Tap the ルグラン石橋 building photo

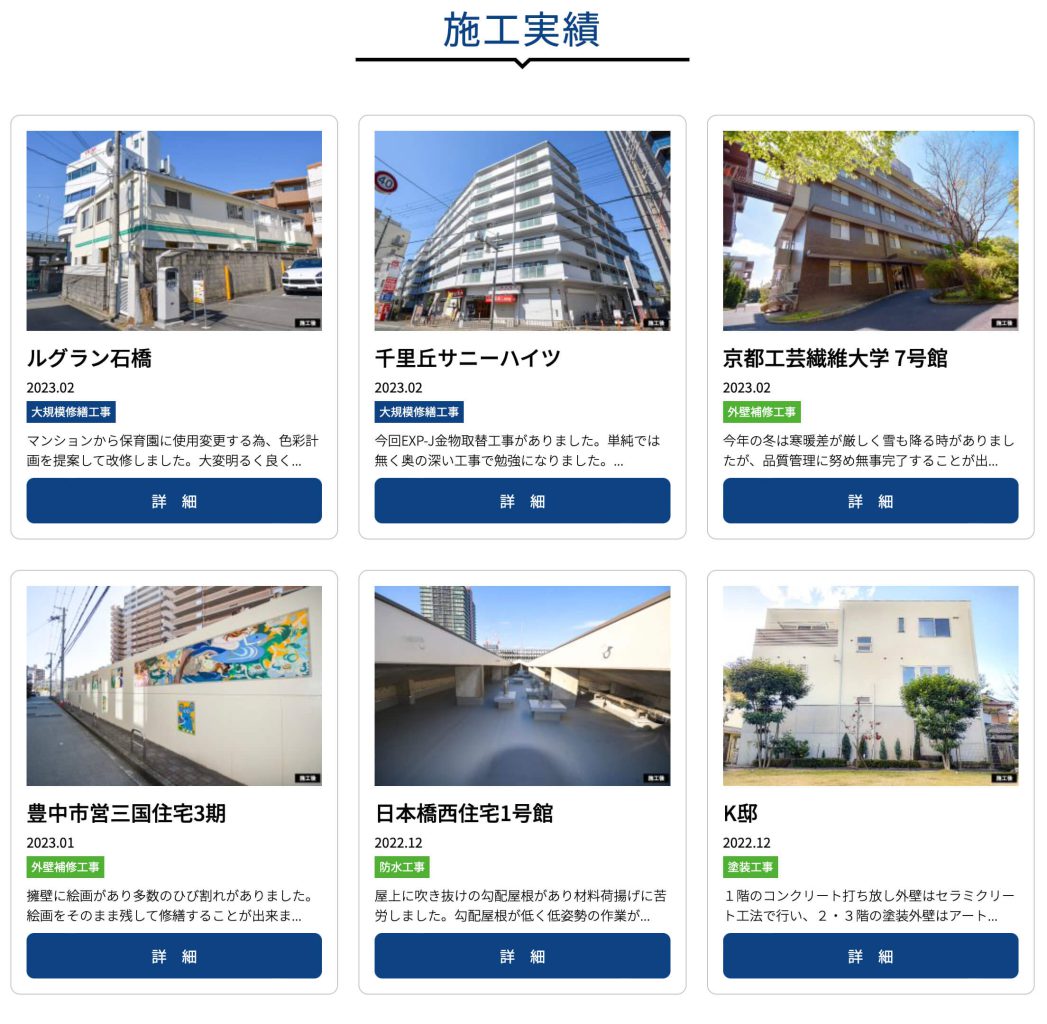coord(174,230)
